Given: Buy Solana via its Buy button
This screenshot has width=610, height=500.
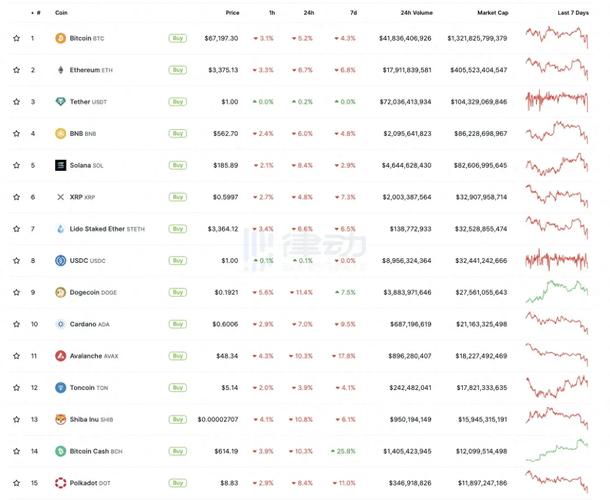Looking at the screenshot, I should point(178,165).
